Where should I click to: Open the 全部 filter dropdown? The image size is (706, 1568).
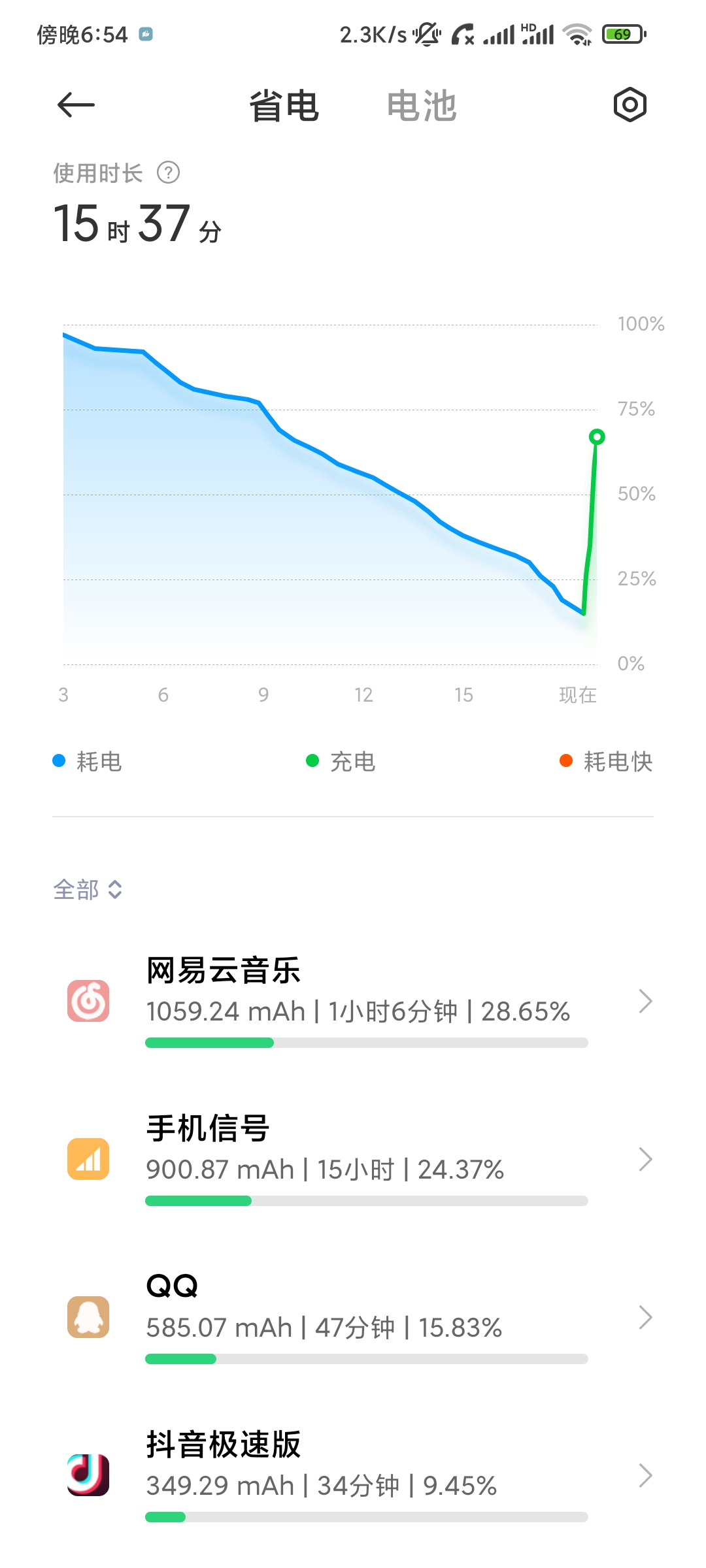point(88,889)
